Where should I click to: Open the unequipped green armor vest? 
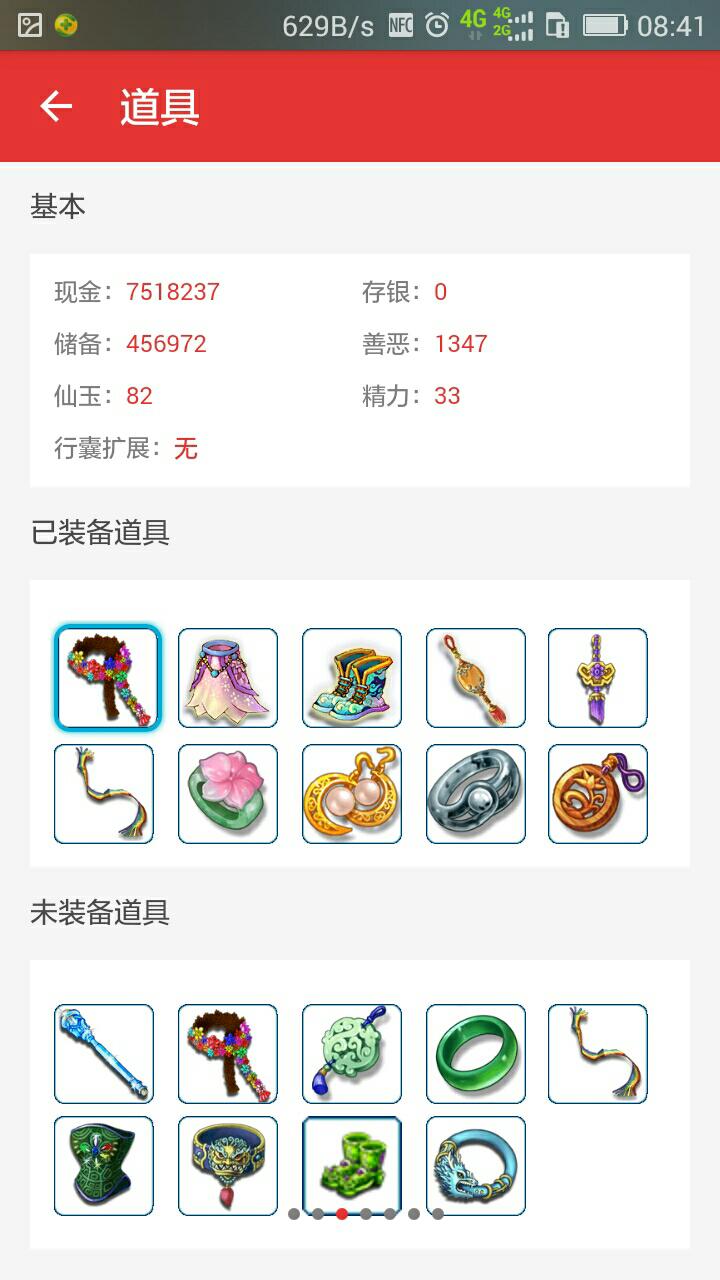(x=104, y=1166)
